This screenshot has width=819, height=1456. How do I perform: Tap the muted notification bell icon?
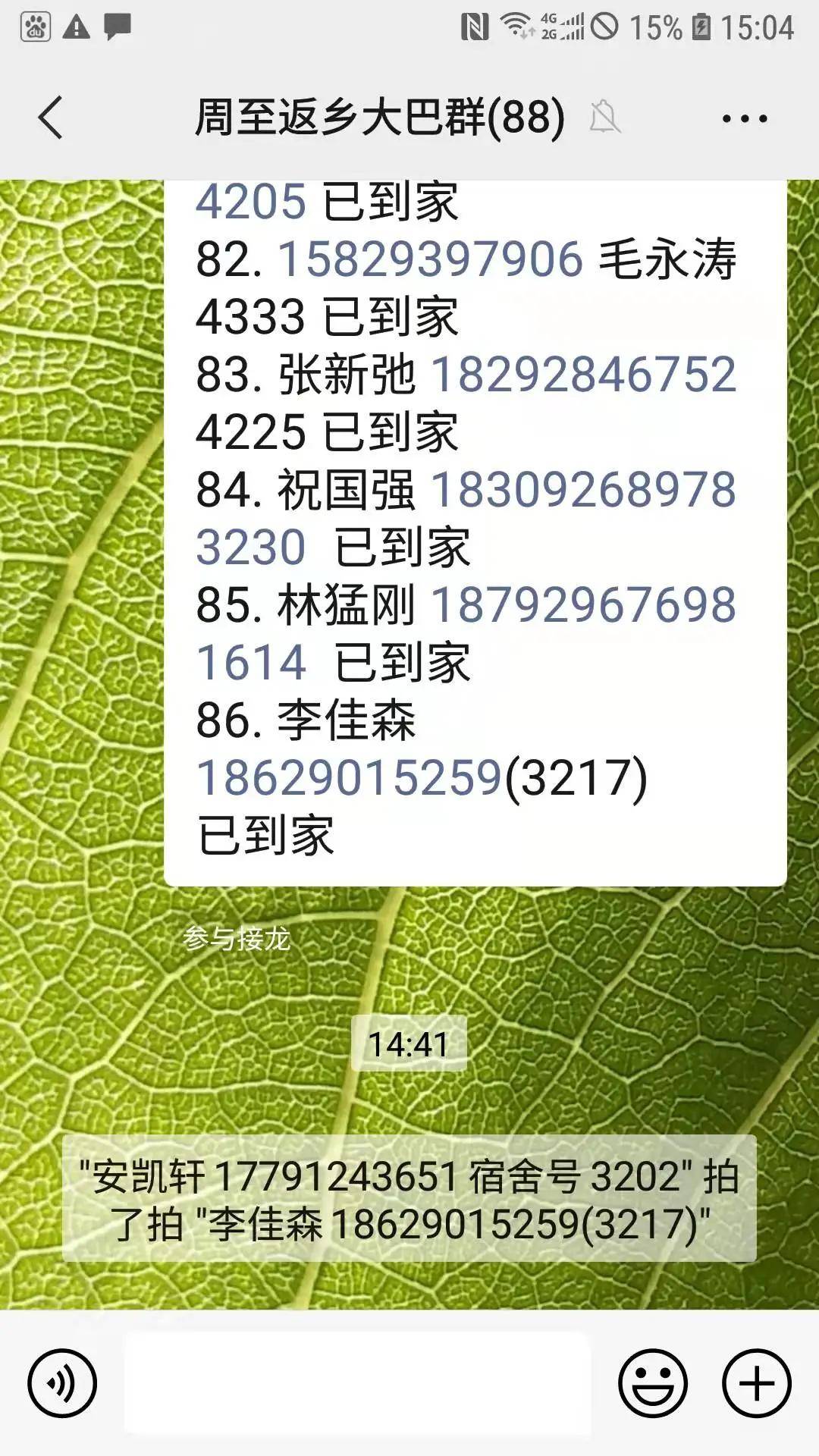click(603, 118)
